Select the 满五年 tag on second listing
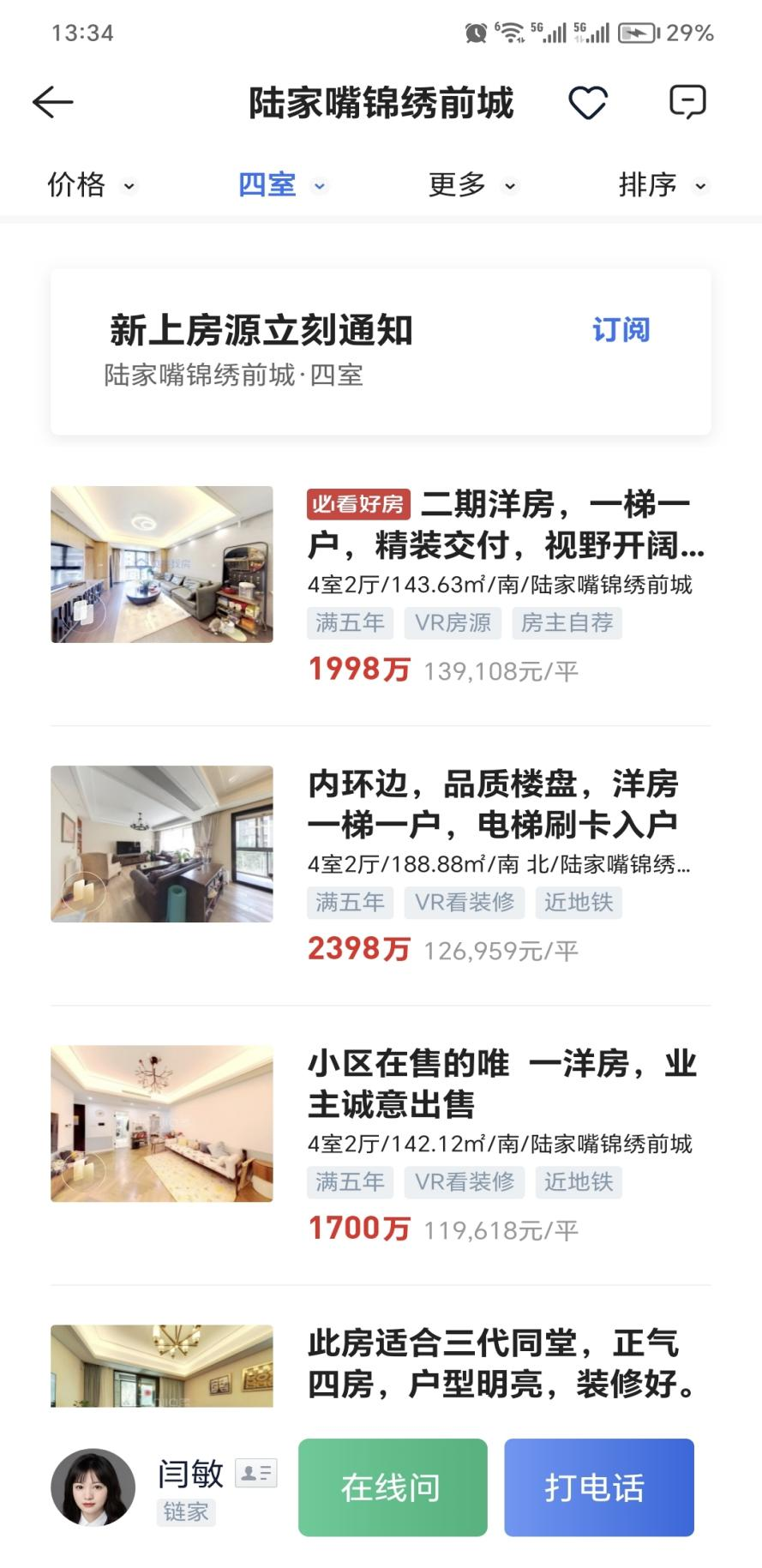The height and width of the screenshot is (1568, 762). click(x=348, y=902)
